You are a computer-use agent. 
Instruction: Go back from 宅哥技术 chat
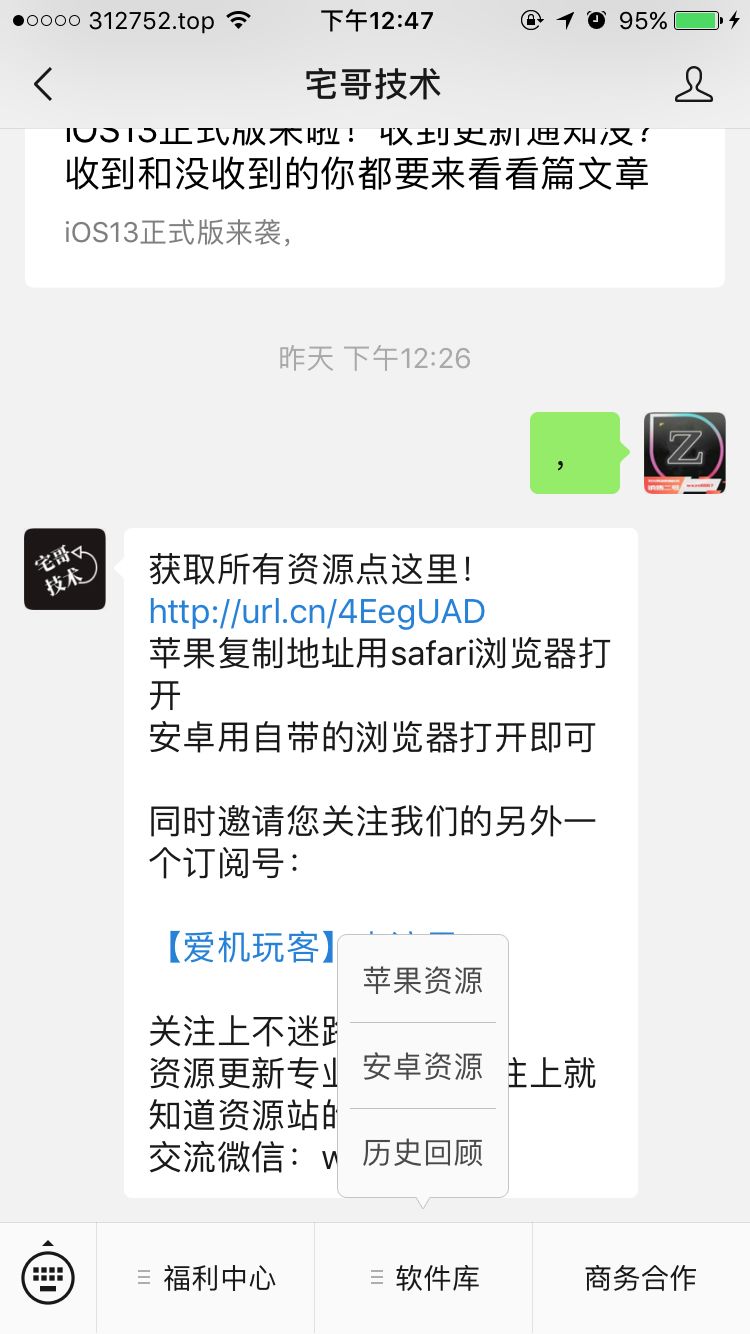[43, 85]
